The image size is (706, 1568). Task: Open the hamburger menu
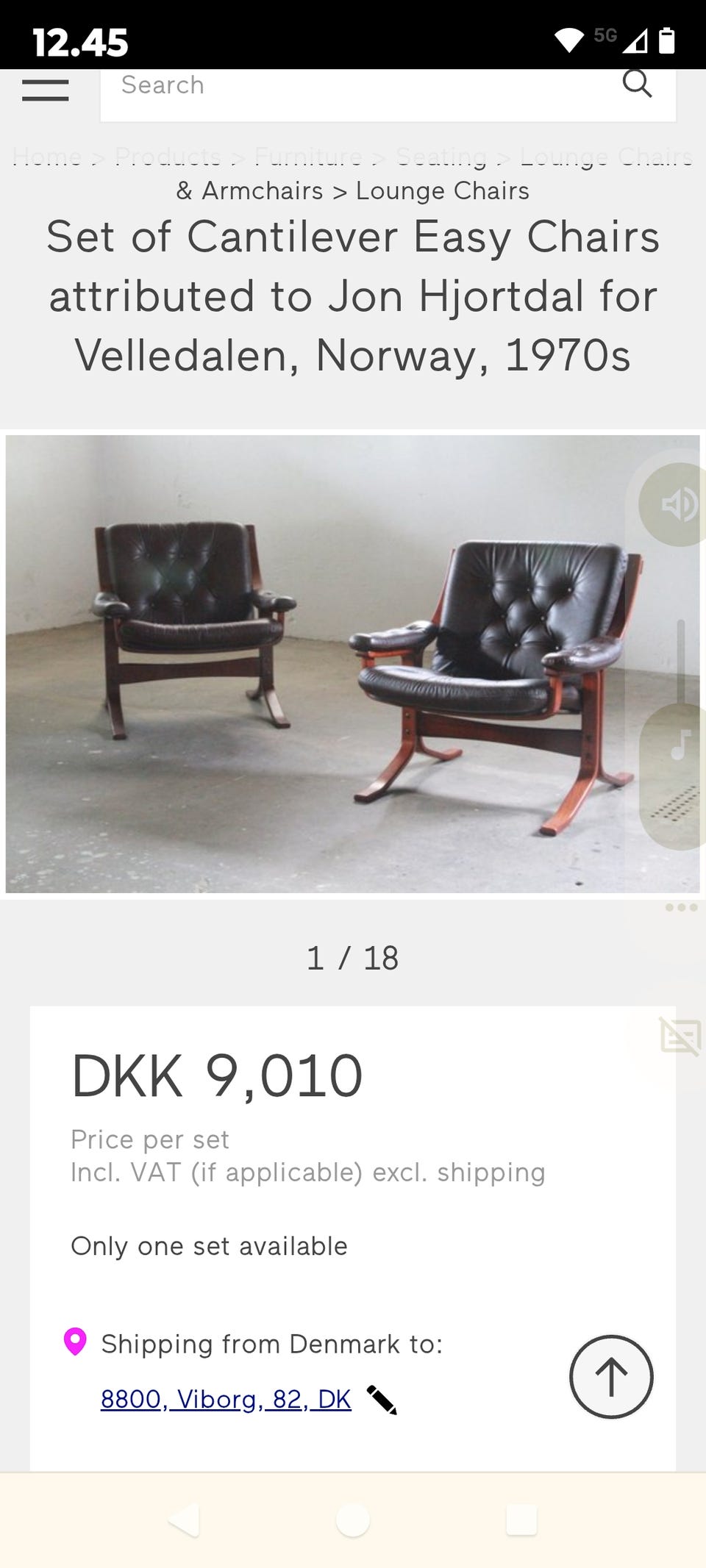45,90
